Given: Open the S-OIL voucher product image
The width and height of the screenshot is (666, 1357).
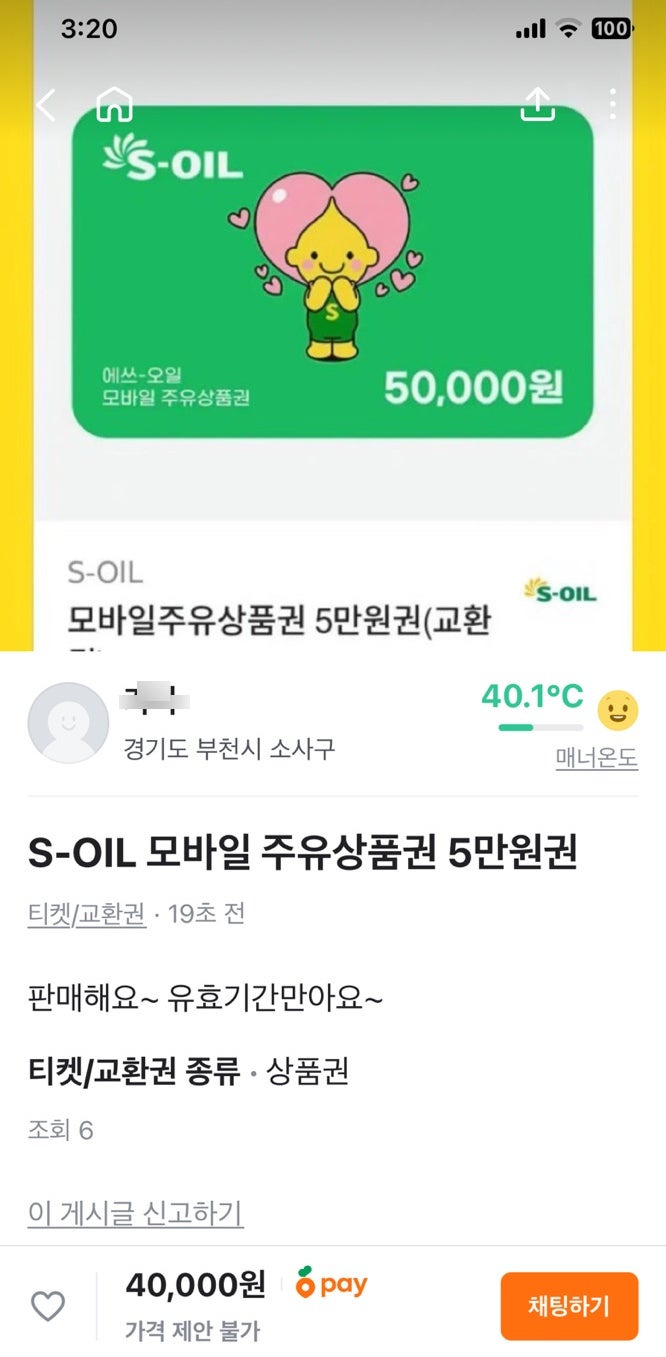Looking at the screenshot, I should click(x=333, y=270).
